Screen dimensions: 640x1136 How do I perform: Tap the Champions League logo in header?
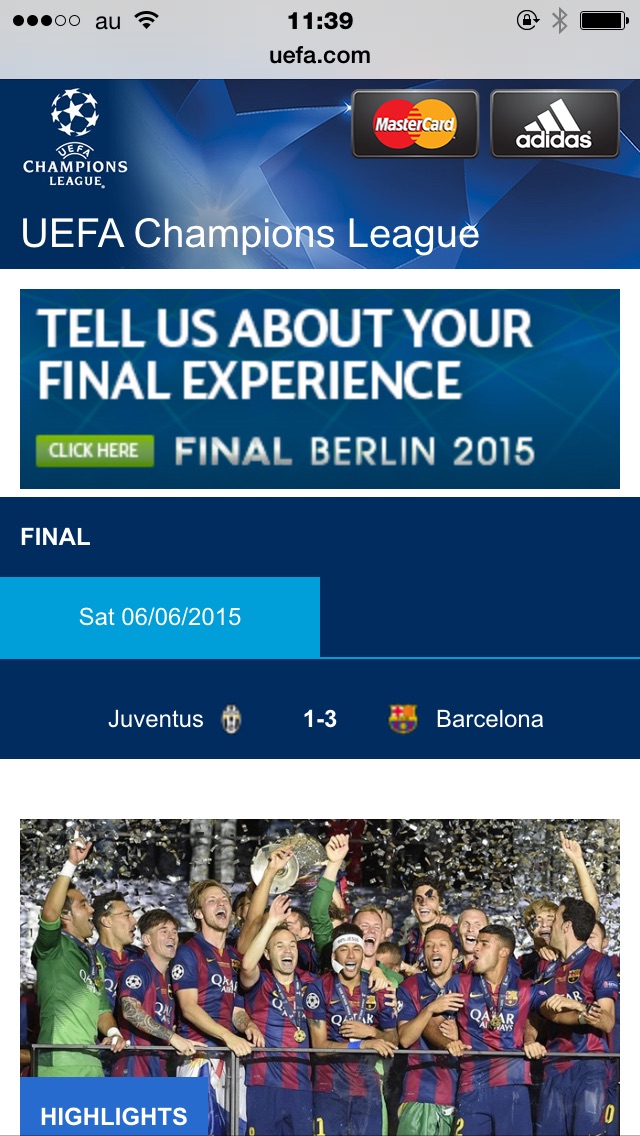point(75,138)
